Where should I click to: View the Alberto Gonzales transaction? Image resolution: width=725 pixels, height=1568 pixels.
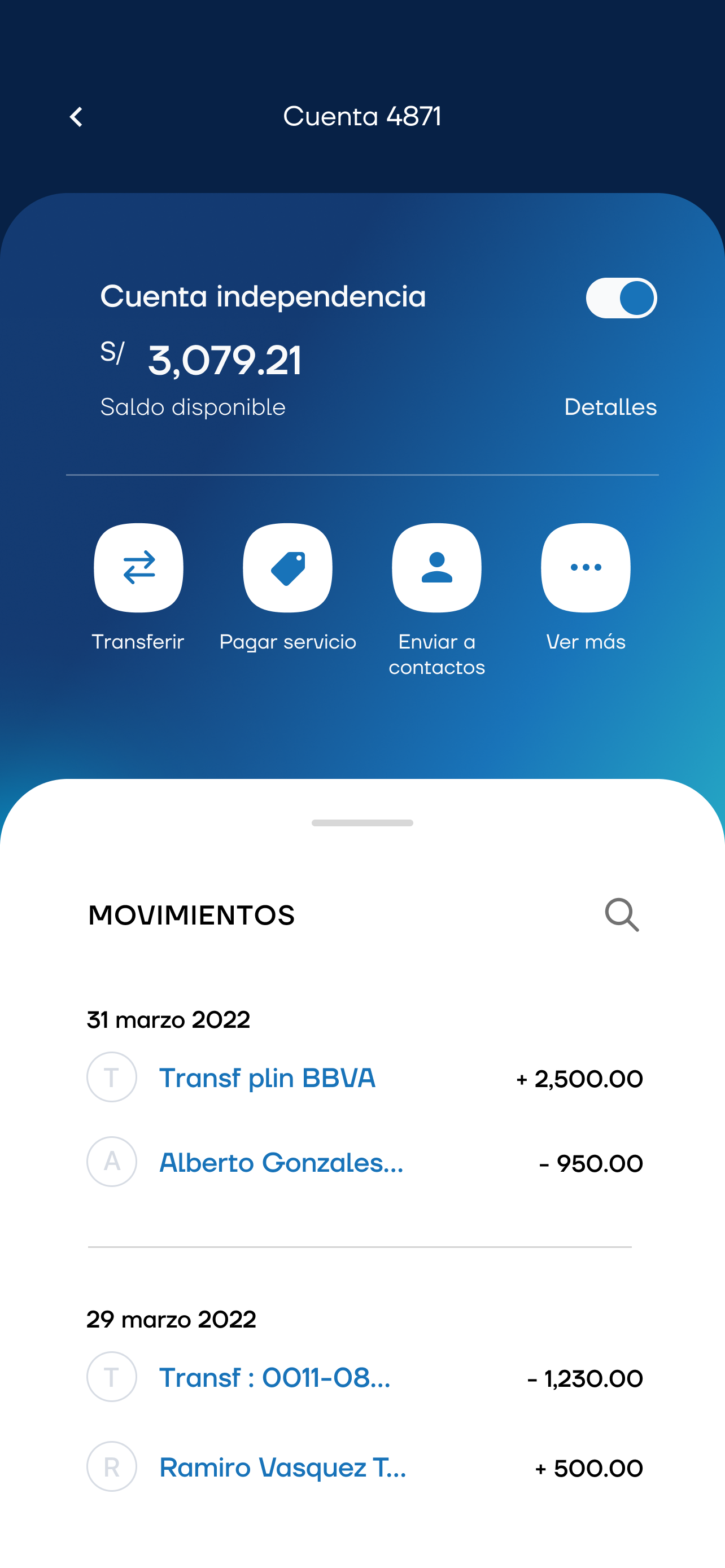364,1162
